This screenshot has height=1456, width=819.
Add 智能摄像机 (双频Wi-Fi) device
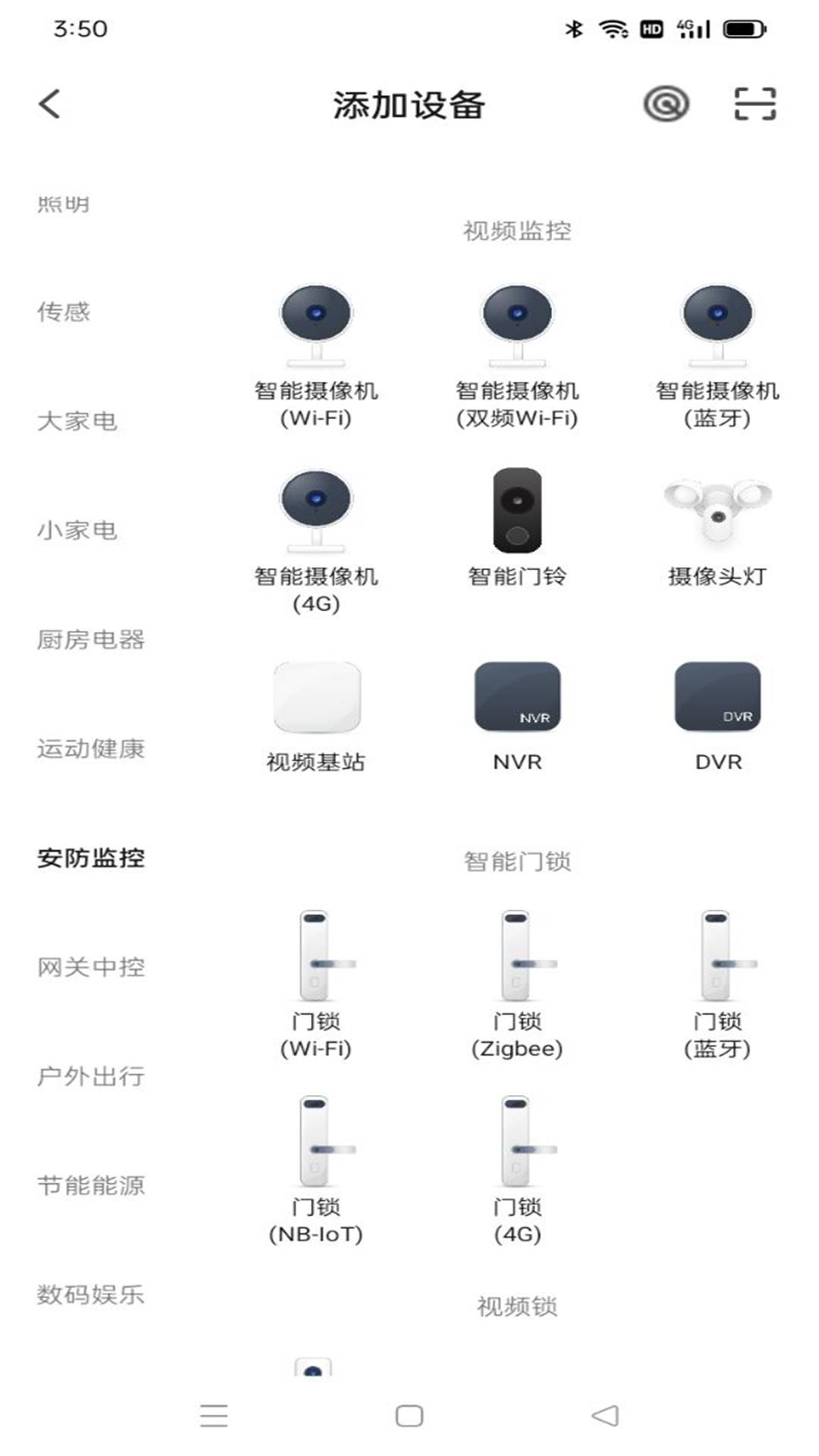[517, 356]
